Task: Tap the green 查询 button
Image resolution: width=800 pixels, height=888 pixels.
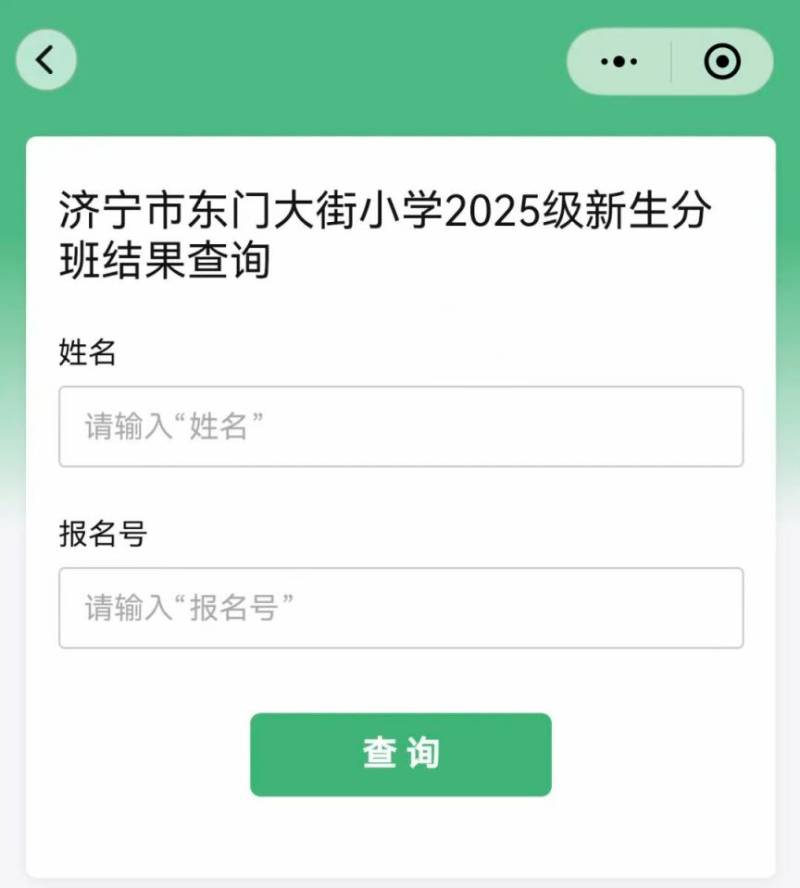Action: (400, 754)
